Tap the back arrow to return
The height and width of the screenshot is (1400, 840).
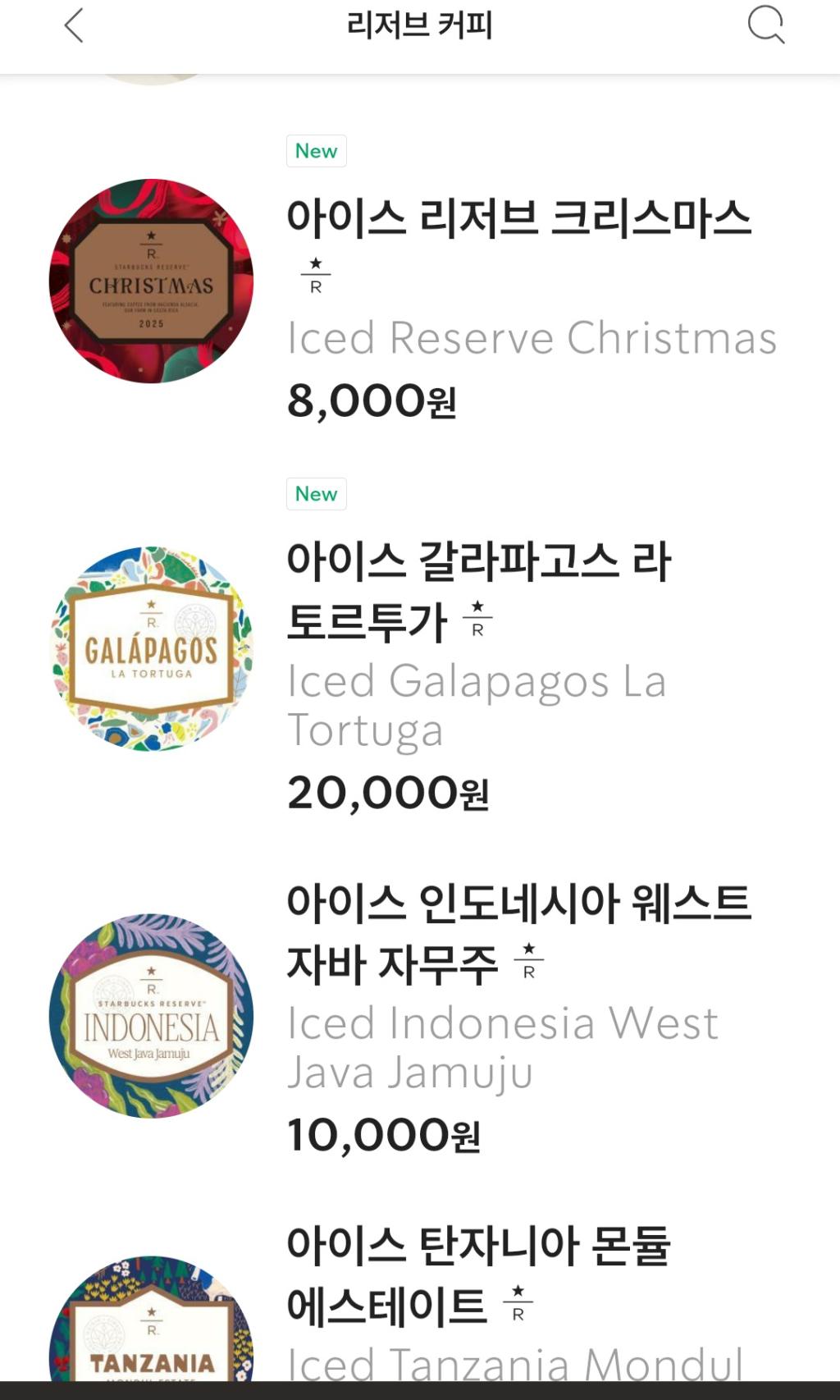[x=75, y=25]
